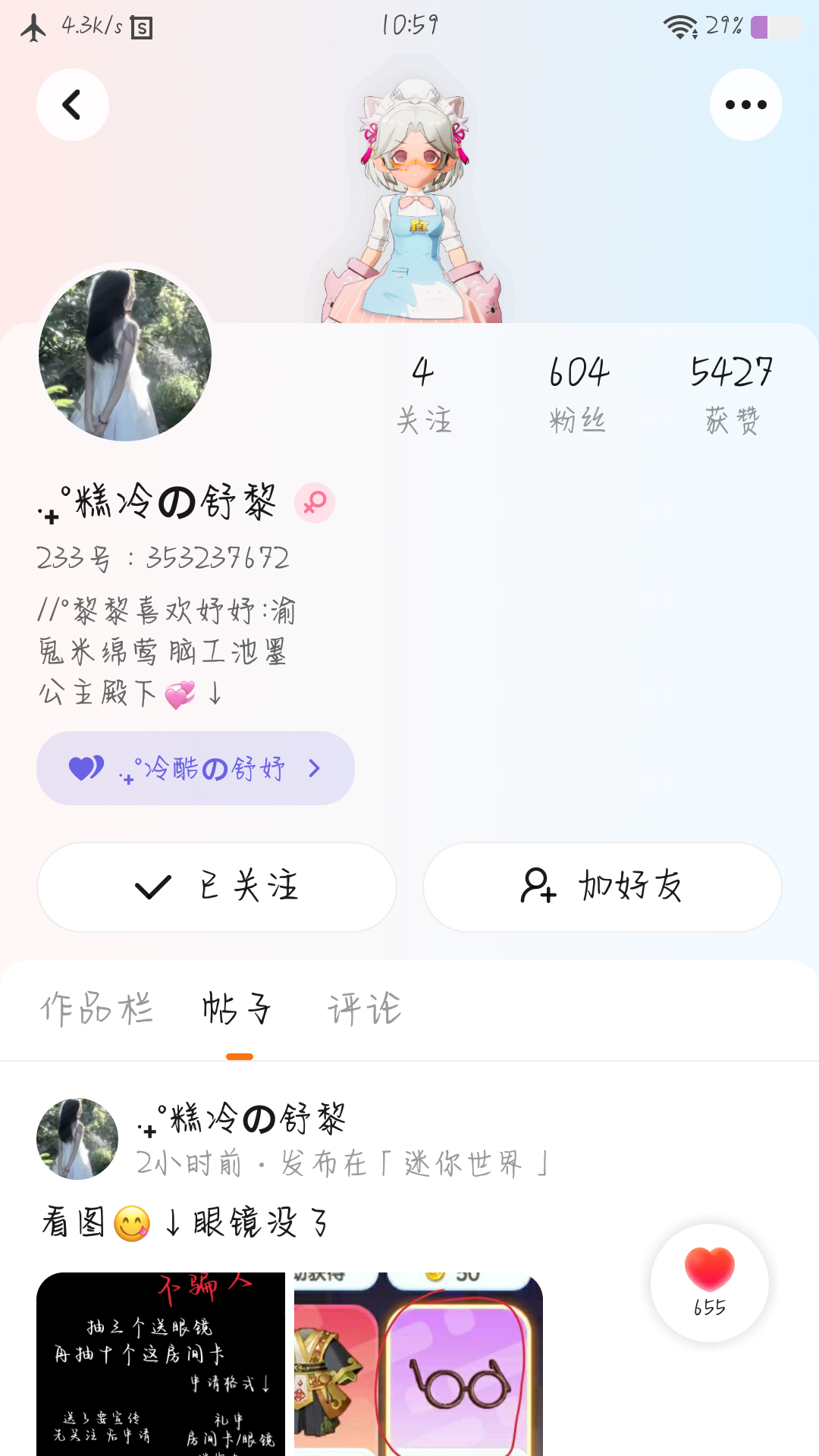Select the 帖子 tab
The image size is (819, 1456).
click(237, 1009)
